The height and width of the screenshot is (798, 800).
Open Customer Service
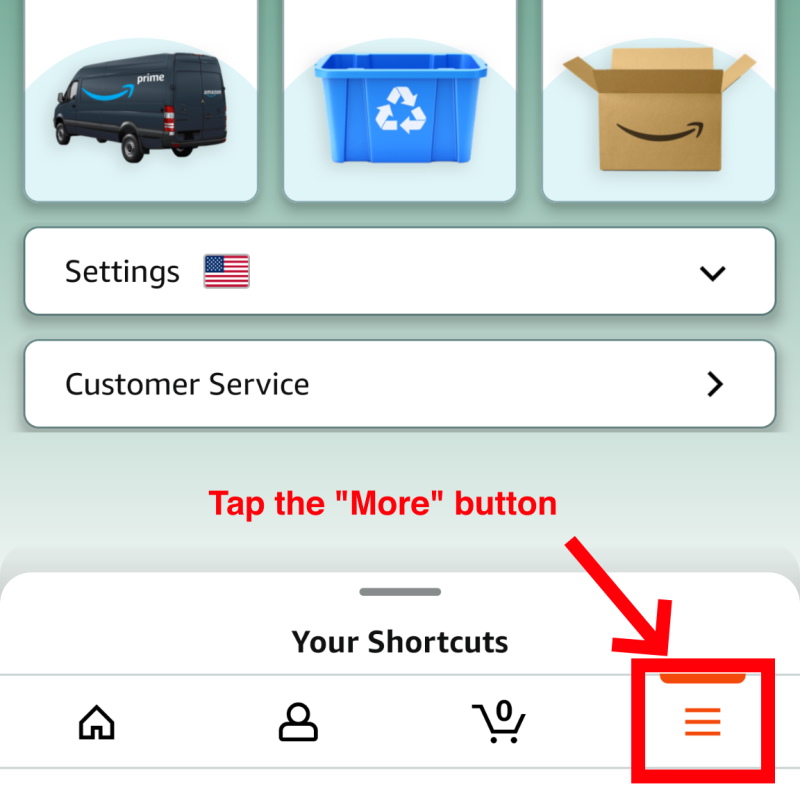click(400, 384)
